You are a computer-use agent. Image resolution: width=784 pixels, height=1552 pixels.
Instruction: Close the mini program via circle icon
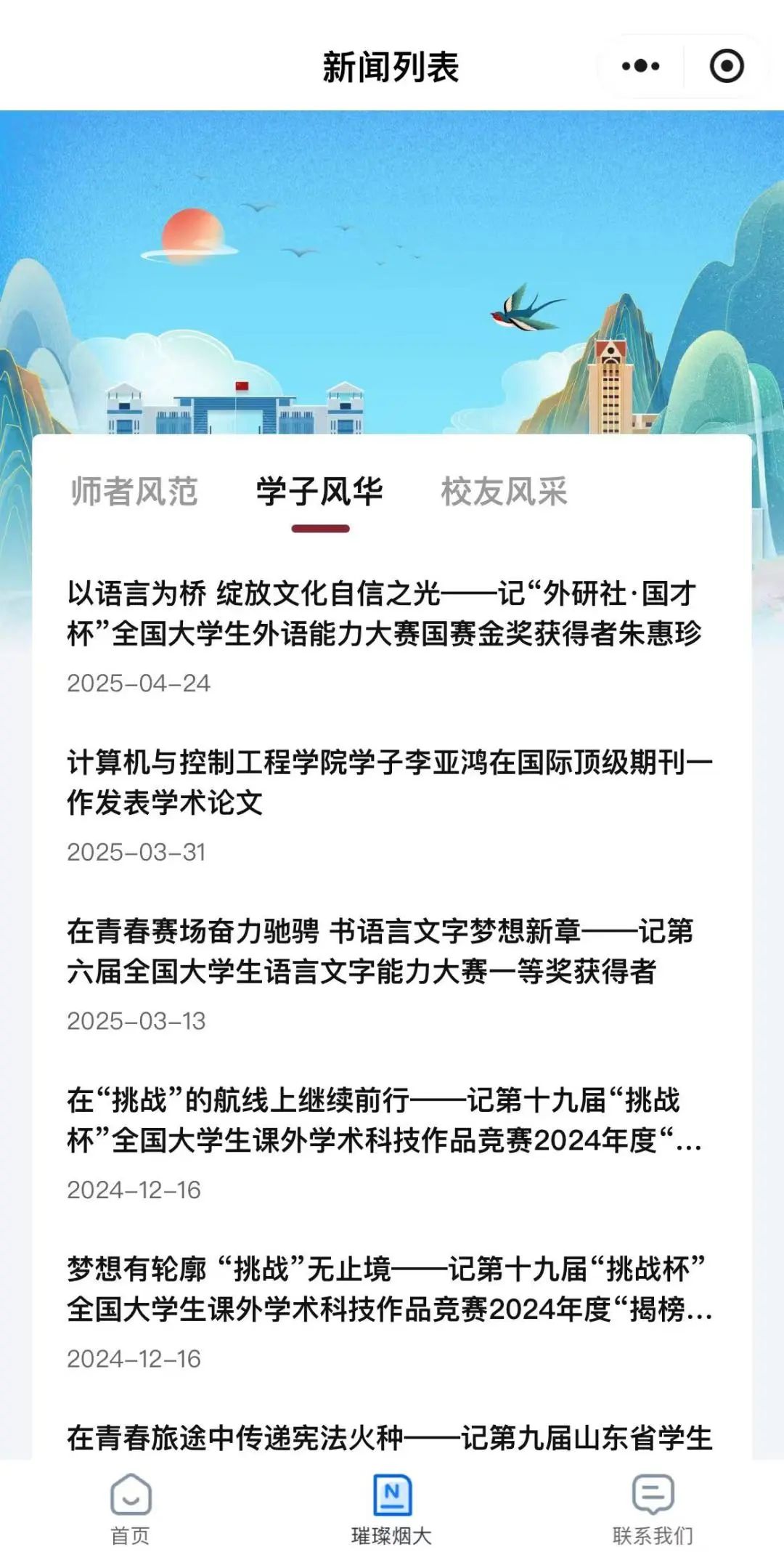pos(726,66)
